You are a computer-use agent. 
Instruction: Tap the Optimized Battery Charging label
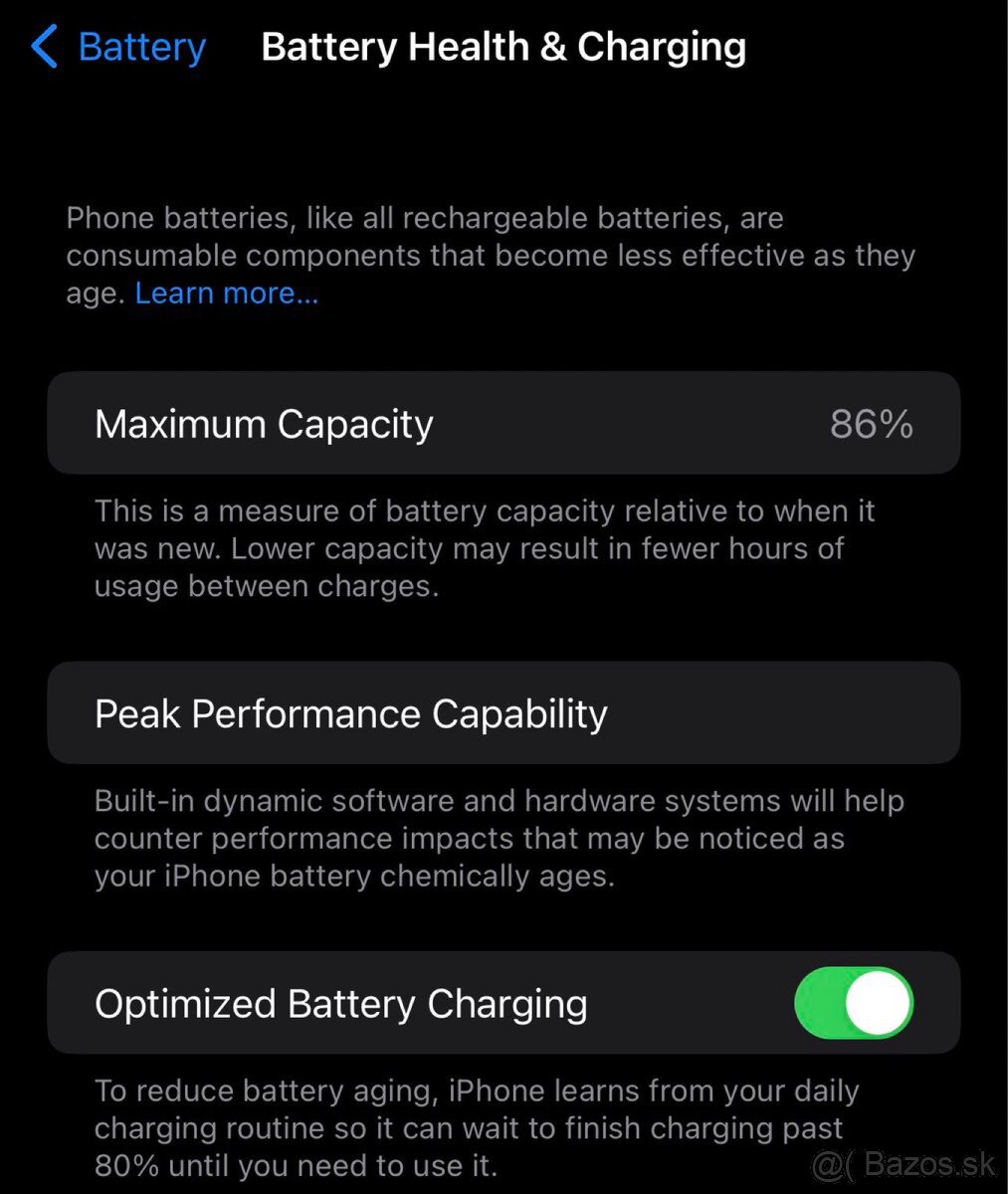[340, 1003]
